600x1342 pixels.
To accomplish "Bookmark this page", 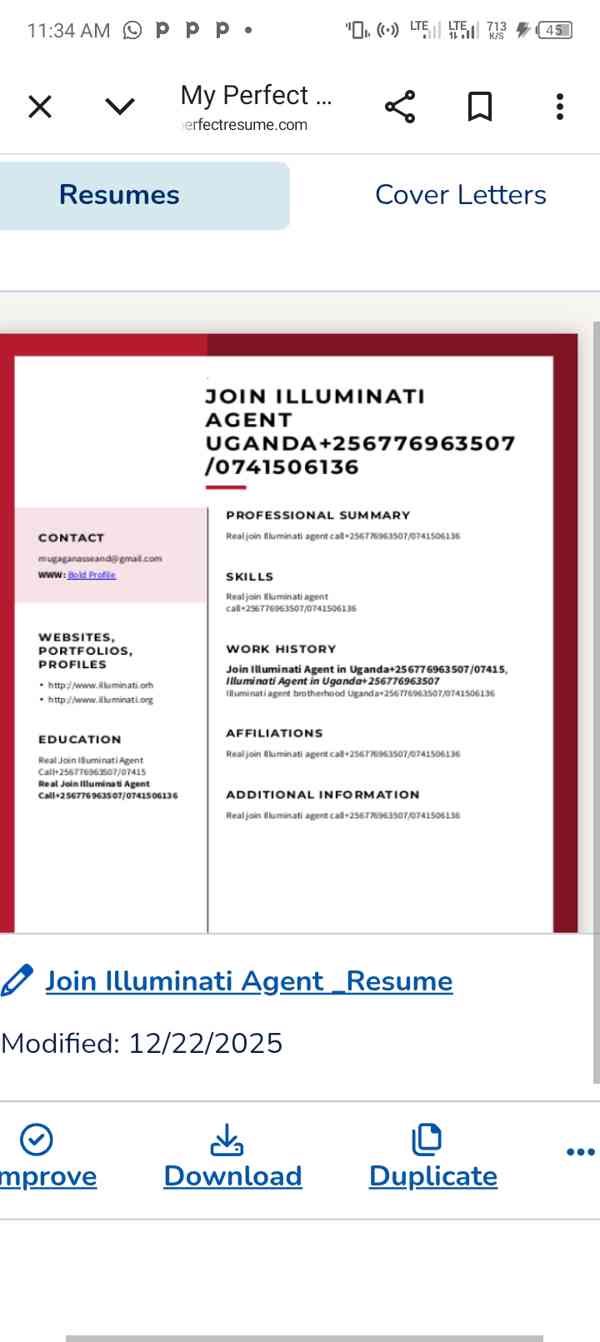I will point(480,107).
